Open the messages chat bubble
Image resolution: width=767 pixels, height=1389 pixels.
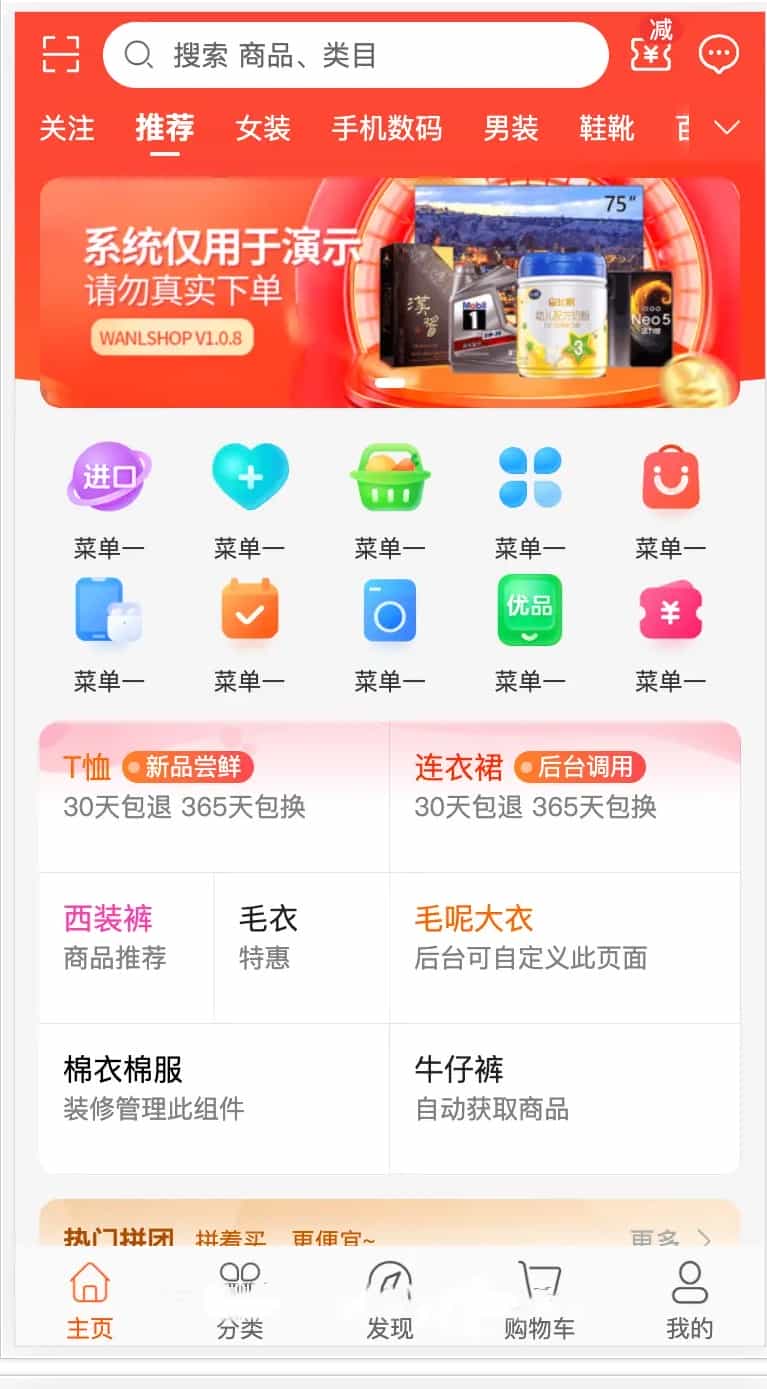click(718, 55)
